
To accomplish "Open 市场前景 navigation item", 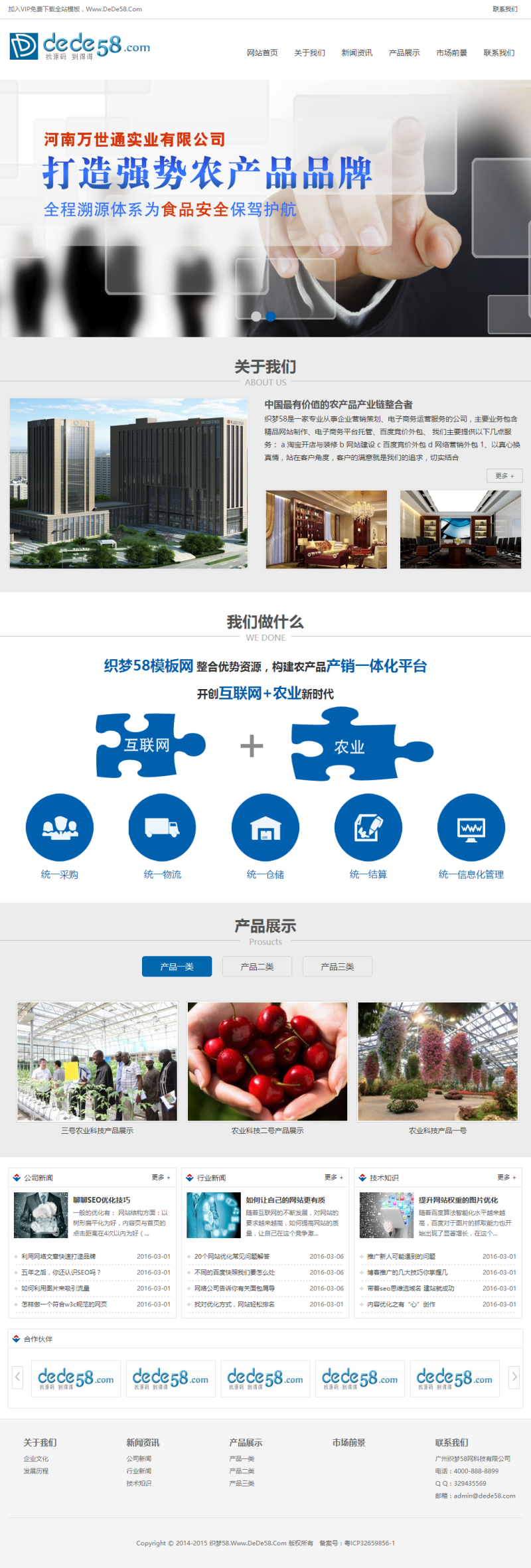I will pyautogui.click(x=451, y=53).
